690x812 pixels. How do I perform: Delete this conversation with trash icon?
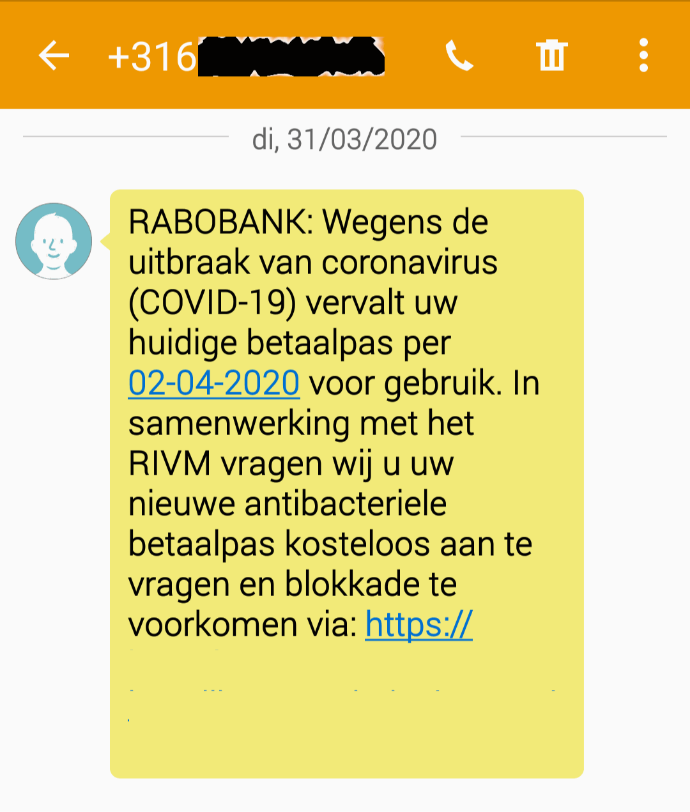[x=551, y=56]
